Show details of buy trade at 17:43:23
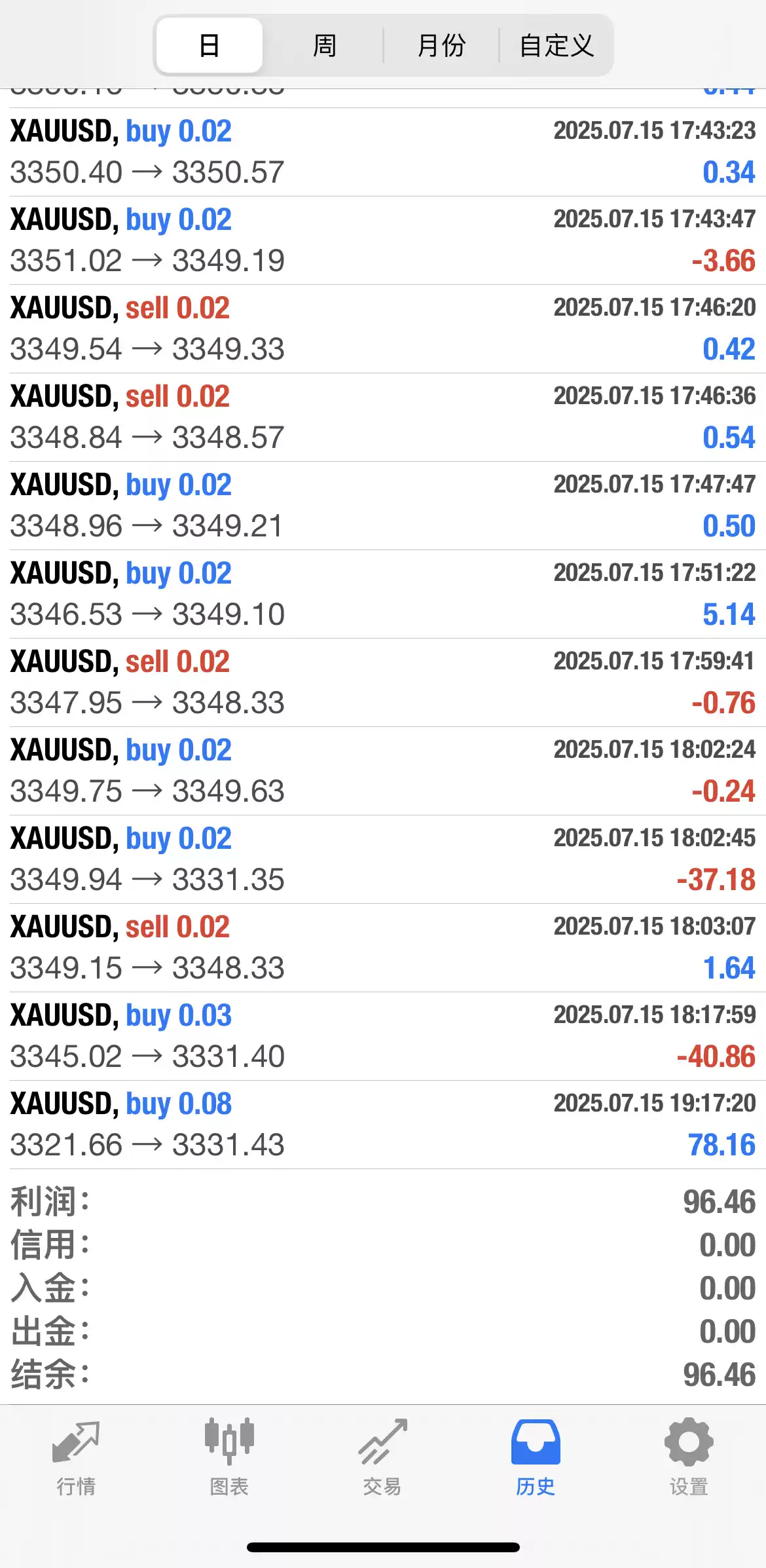The height and width of the screenshot is (1568, 766). tap(383, 152)
